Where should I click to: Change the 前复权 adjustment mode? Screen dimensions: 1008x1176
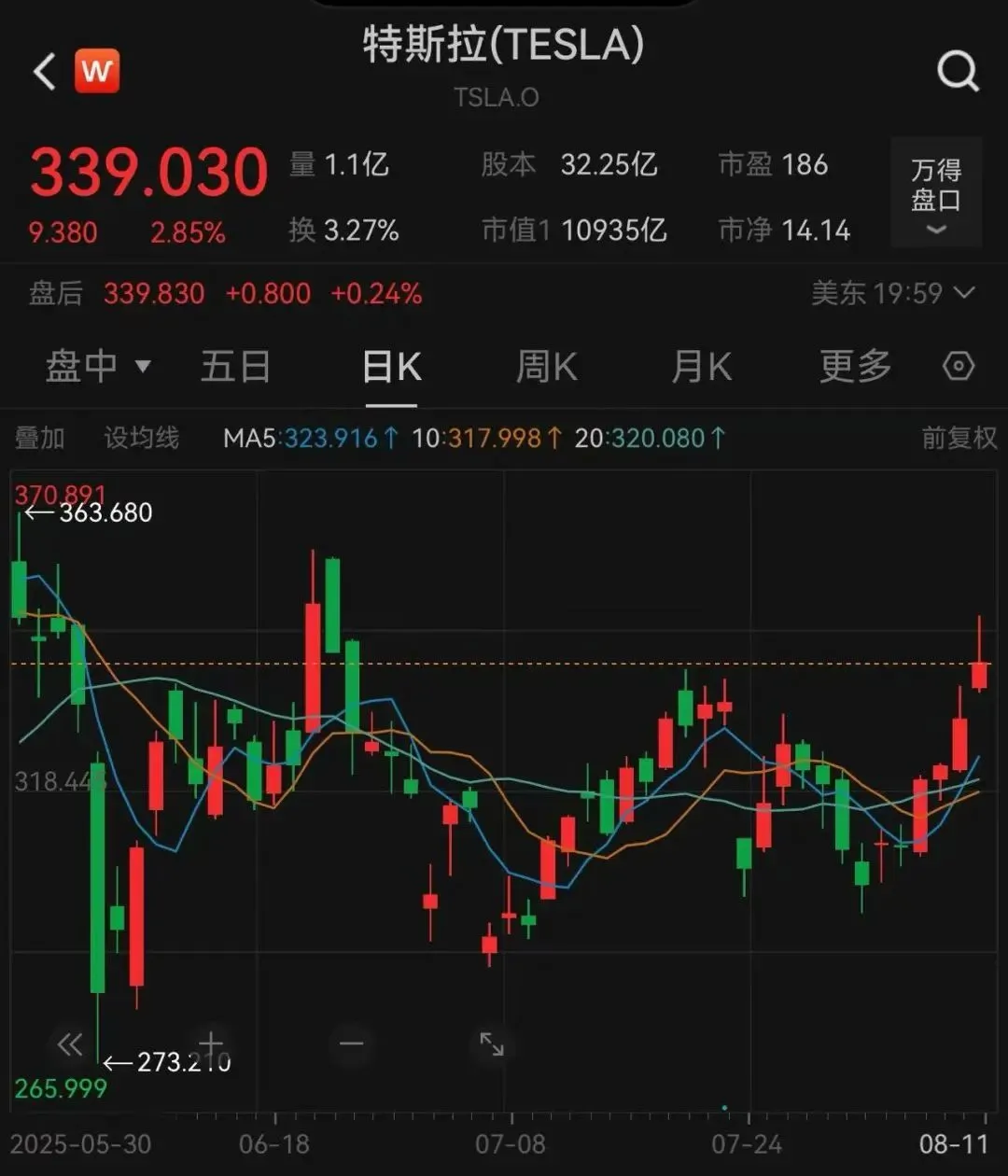coord(959,438)
